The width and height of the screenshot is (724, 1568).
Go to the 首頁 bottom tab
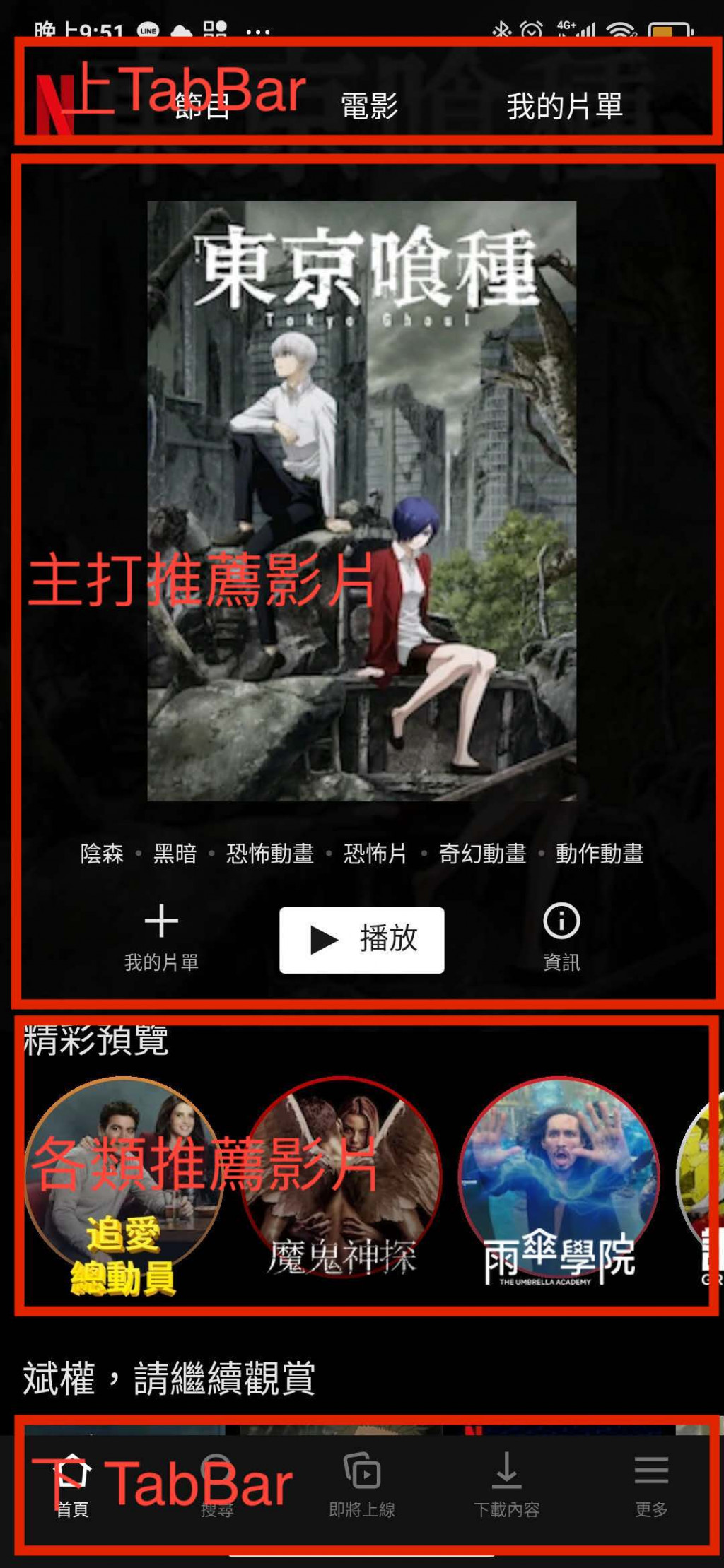coord(72,1485)
